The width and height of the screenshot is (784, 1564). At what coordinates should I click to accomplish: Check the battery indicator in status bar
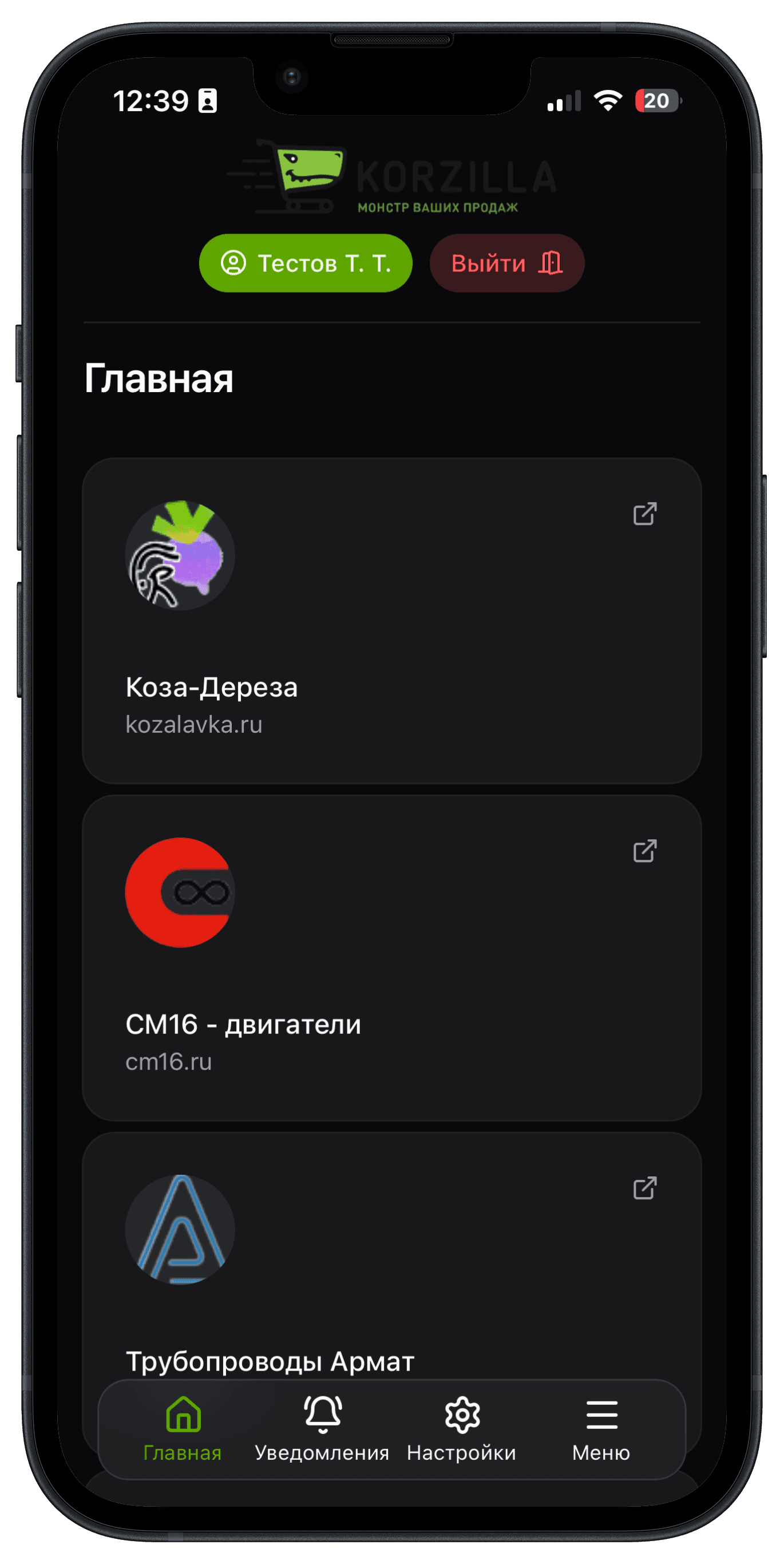pos(657,101)
